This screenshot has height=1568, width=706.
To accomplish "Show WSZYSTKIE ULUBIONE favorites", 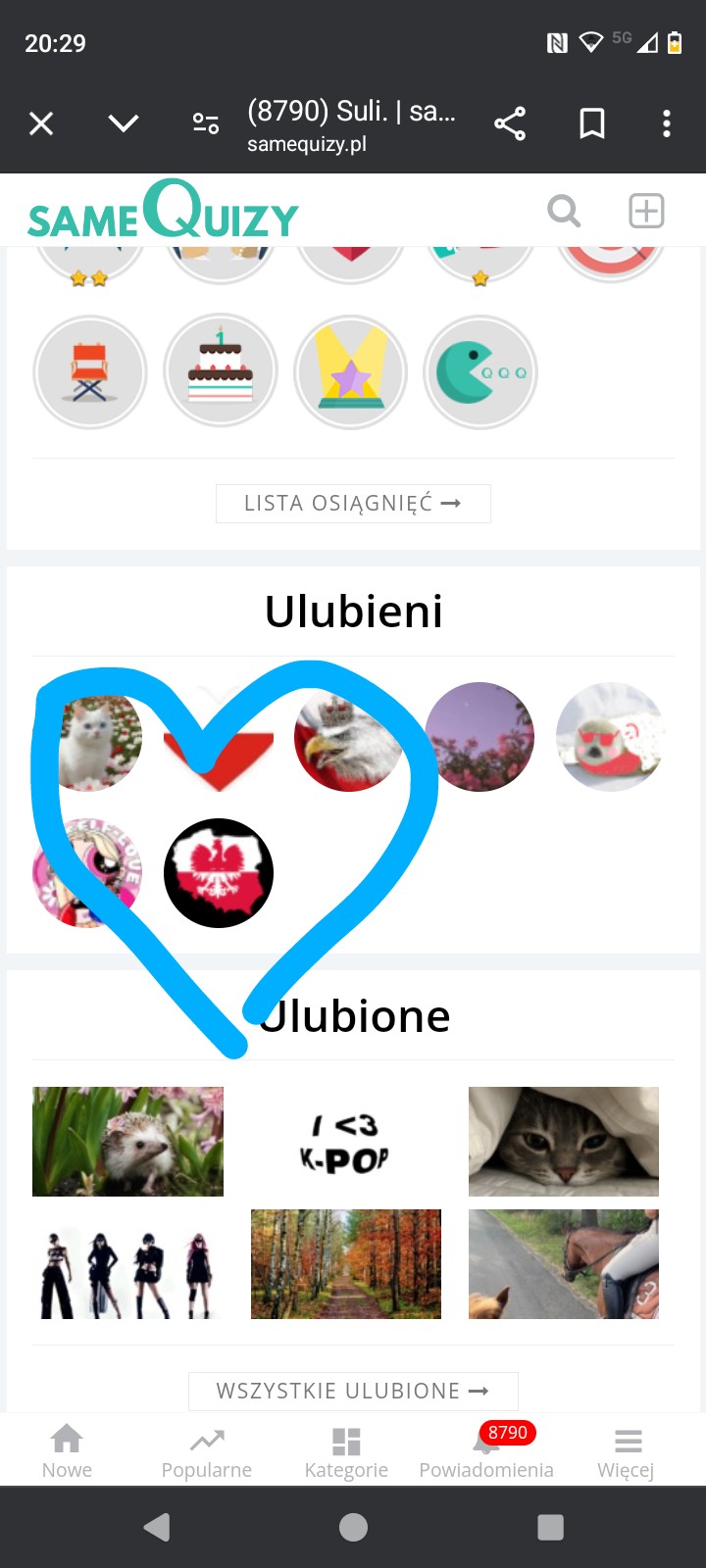I will tap(353, 1391).
